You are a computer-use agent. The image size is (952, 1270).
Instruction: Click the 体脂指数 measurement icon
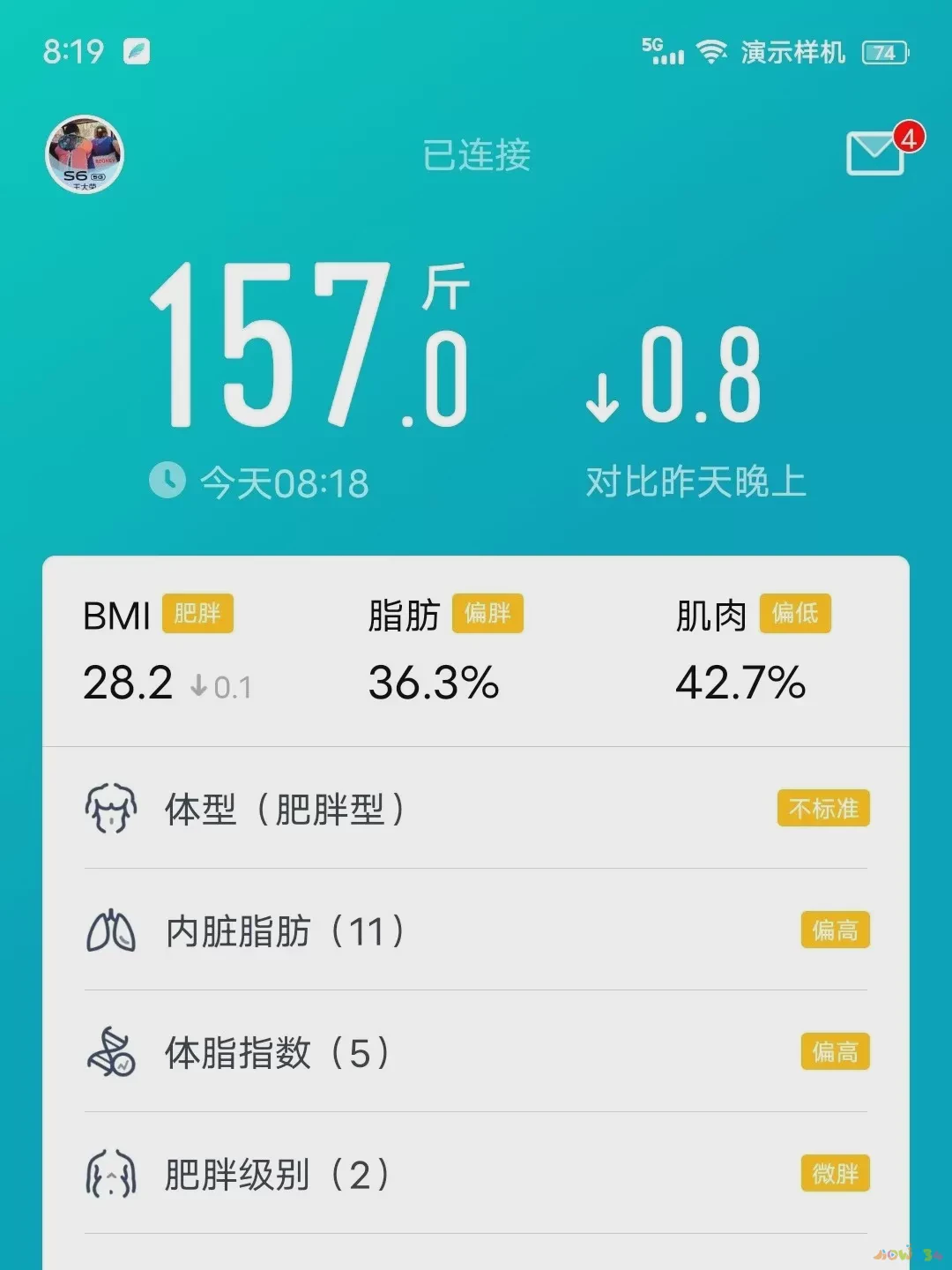[x=113, y=1053]
